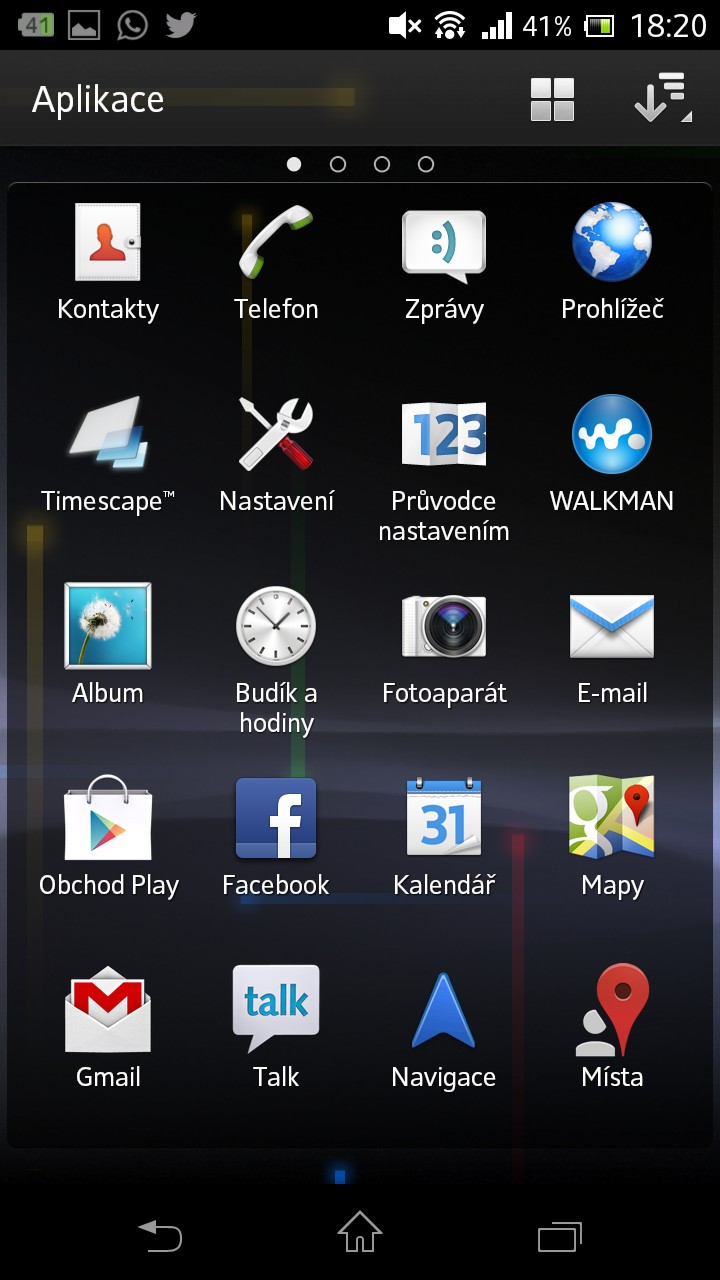The height and width of the screenshot is (1280, 720).
Task: Open the grid layout icon in the app bar
Action: (x=552, y=99)
